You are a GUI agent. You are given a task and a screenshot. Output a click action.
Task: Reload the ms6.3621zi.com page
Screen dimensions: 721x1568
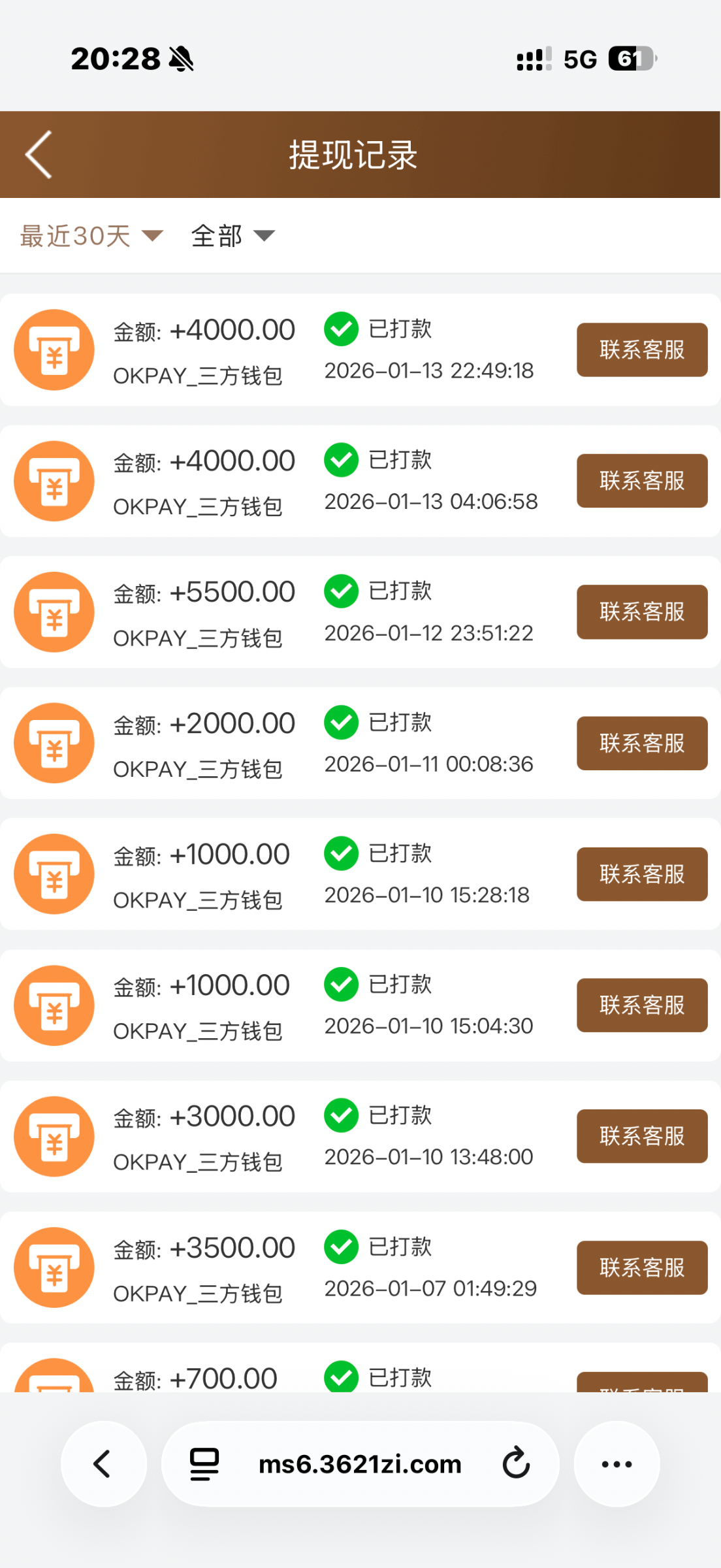[x=516, y=1463]
